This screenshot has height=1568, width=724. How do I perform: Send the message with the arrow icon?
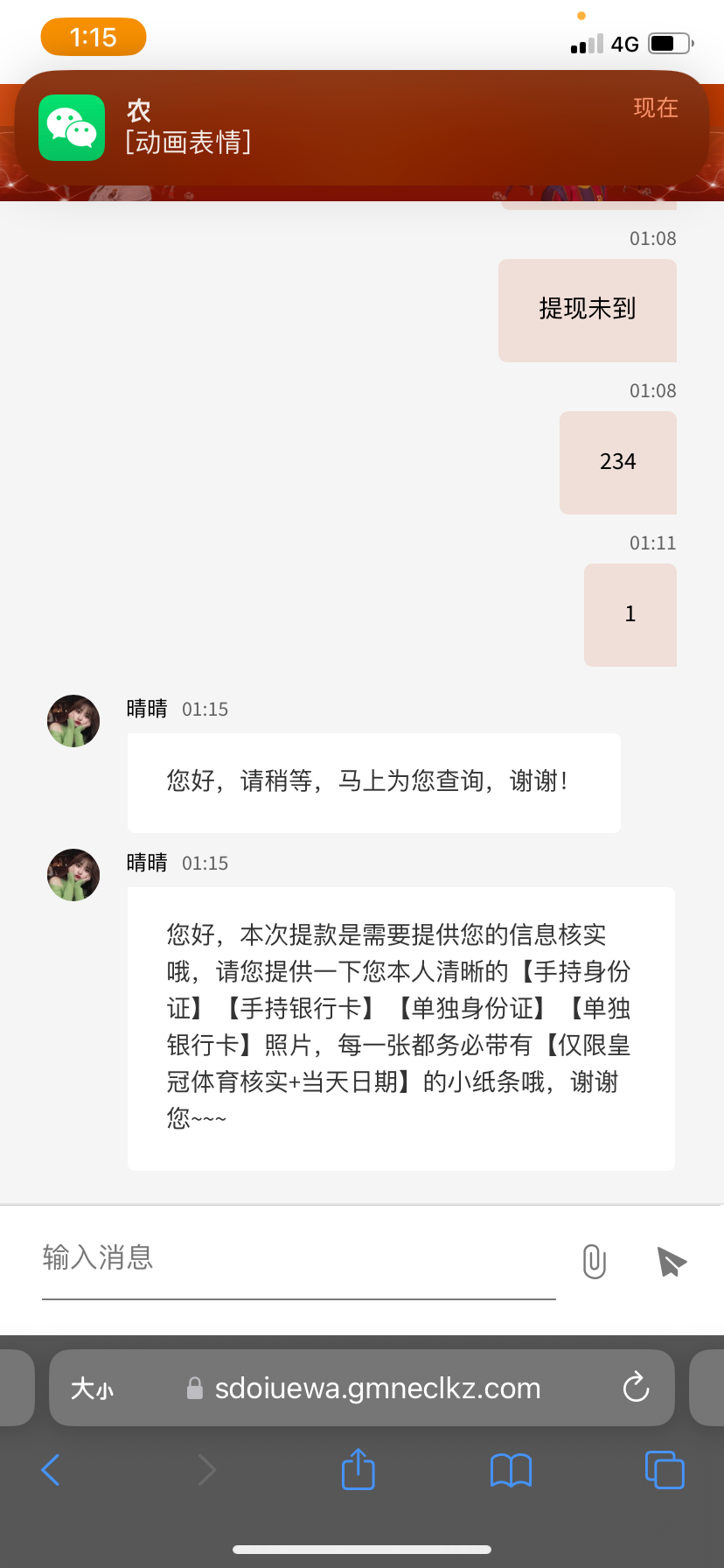671,1261
